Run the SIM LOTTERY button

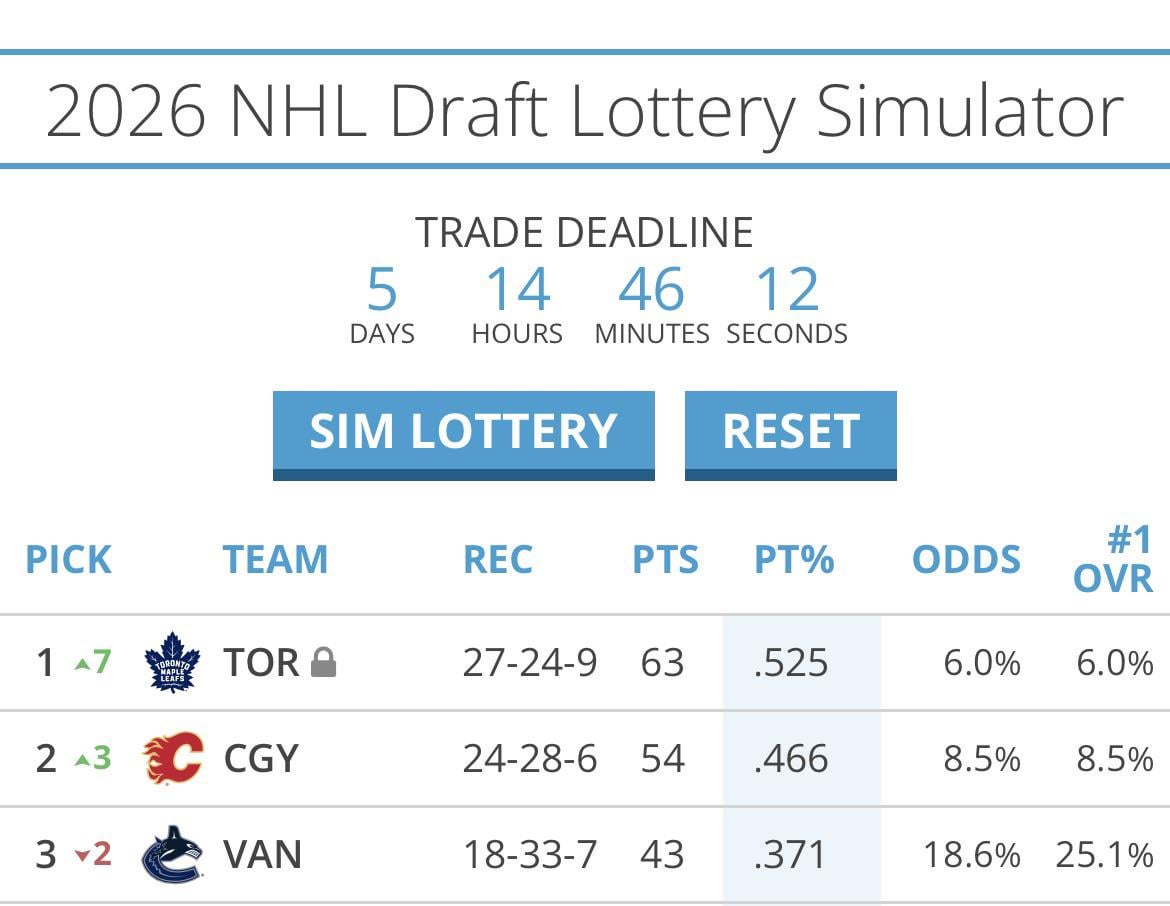[x=463, y=433]
